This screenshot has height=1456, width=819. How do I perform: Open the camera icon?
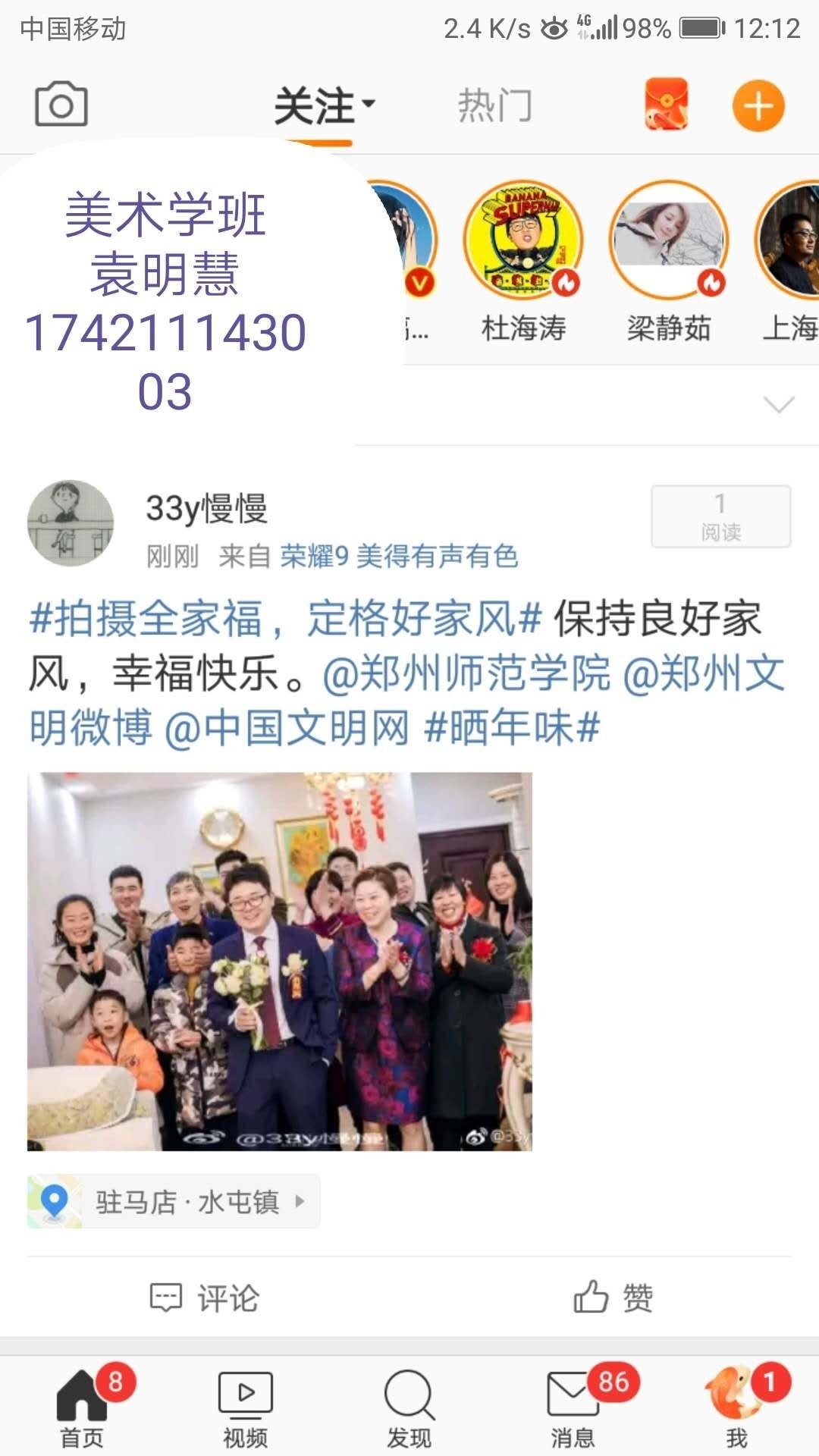click(61, 105)
